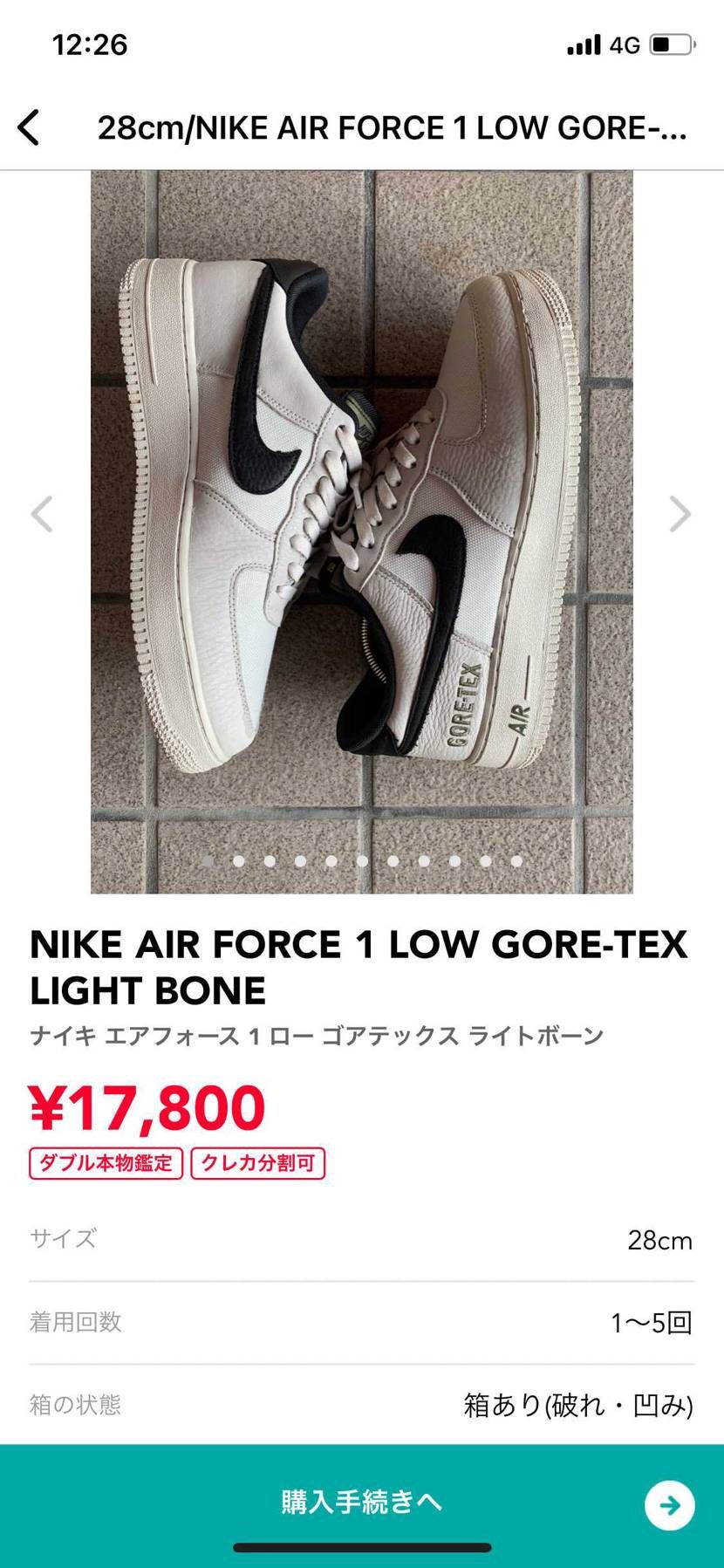The width and height of the screenshot is (724, 1568).
Task: Tap the truncated product title in the header
Action: (x=393, y=127)
